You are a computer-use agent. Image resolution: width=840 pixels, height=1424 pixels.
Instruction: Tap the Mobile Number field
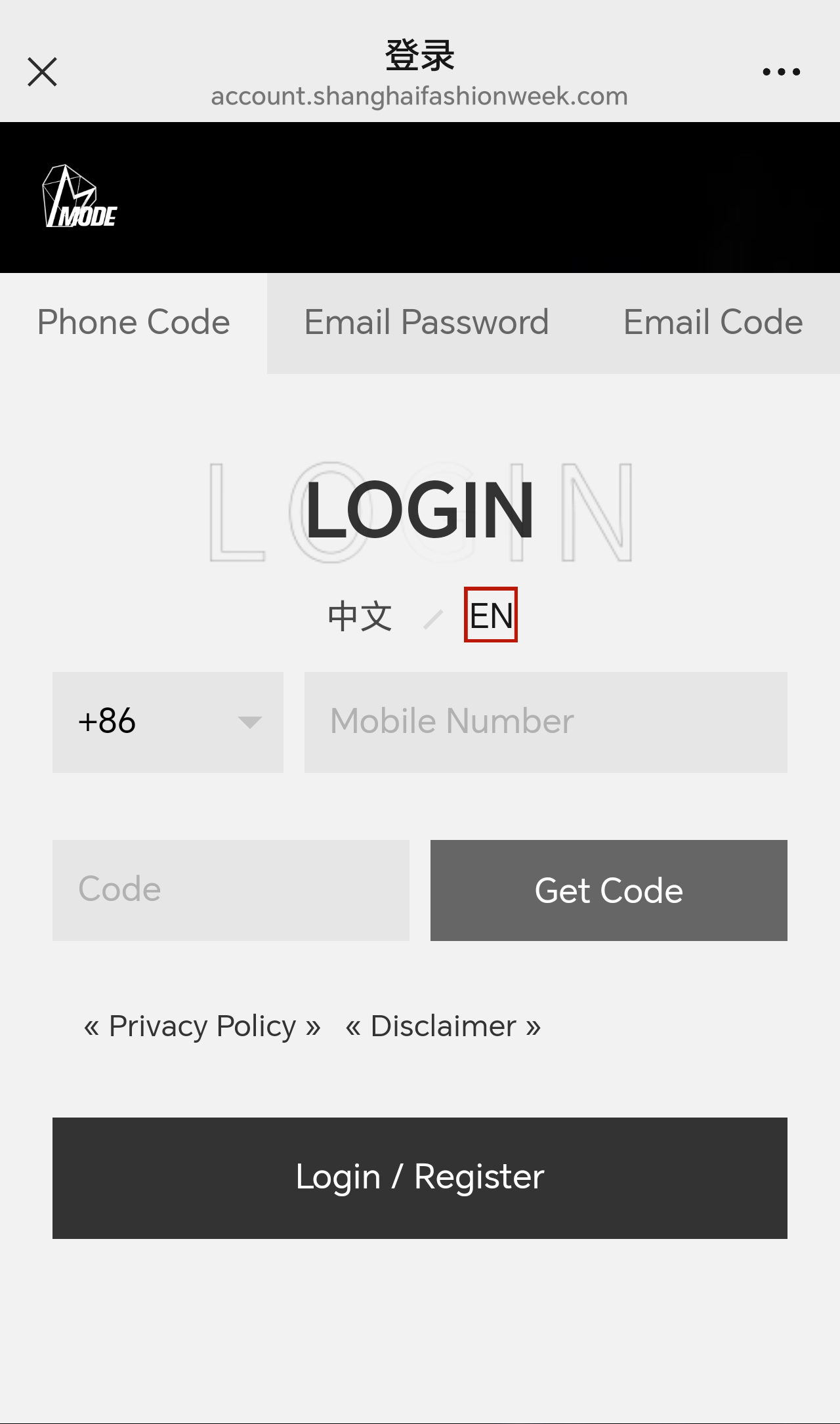pos(545,722)
